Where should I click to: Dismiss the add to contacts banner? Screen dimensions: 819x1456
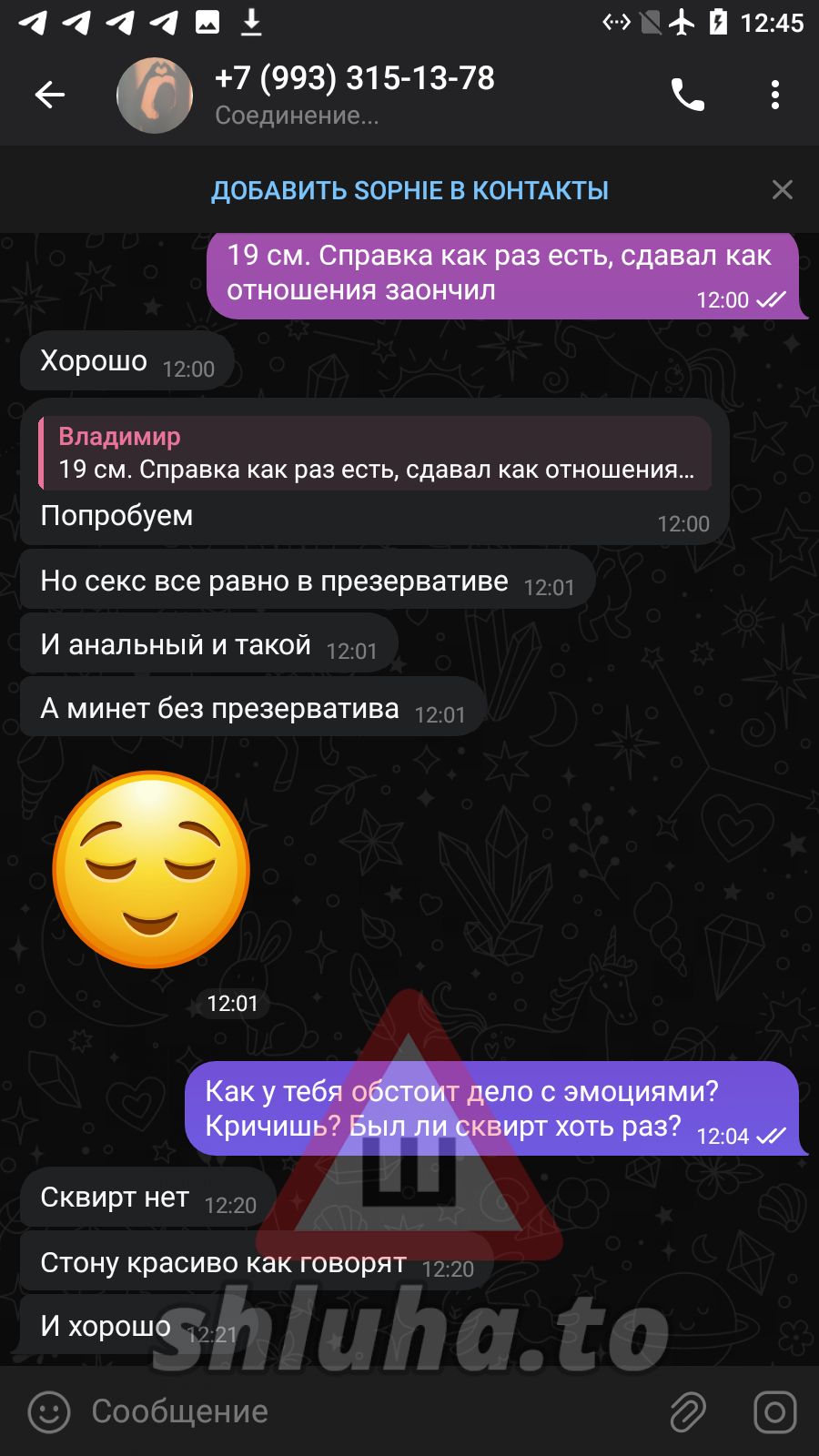tap(782, 190)
